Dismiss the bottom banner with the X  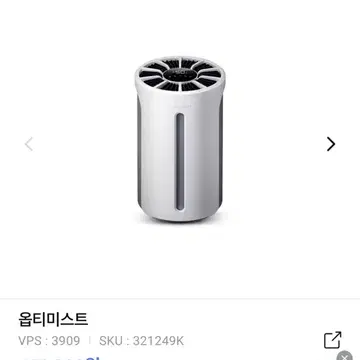[x=345, y=356]
